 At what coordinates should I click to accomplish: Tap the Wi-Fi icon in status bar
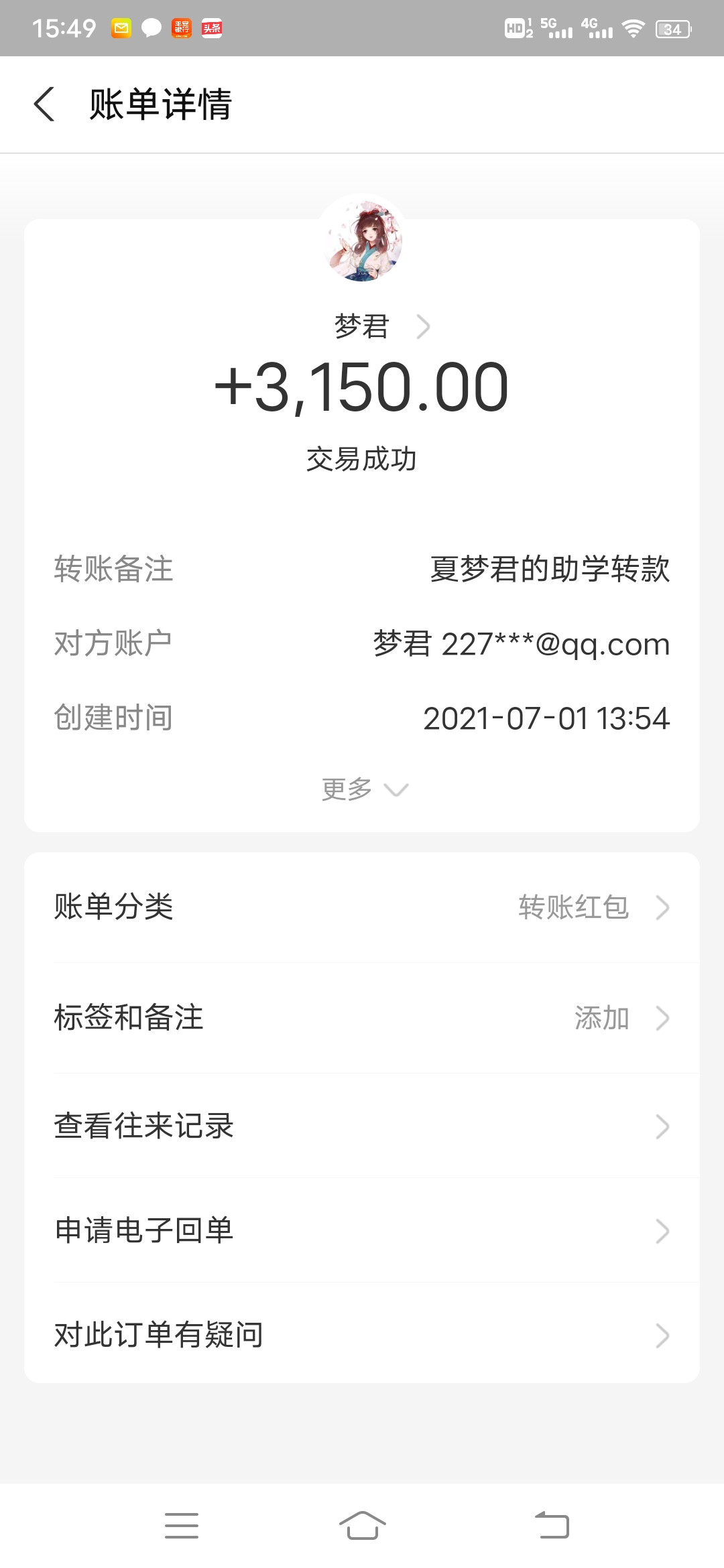pos(631,27)
